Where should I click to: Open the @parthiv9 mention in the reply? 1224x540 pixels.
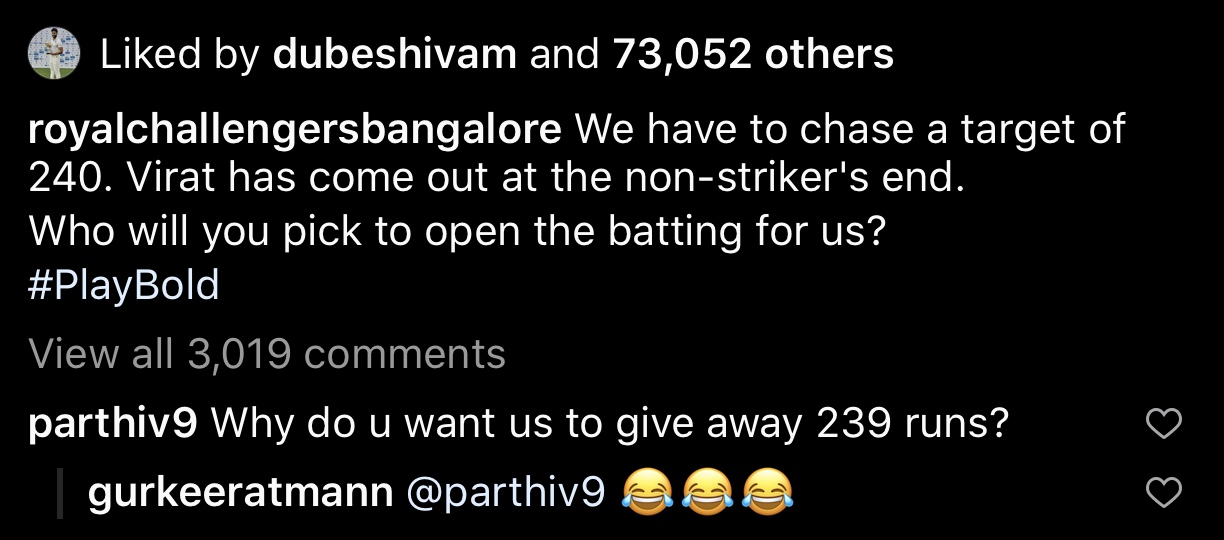[504, 492]
